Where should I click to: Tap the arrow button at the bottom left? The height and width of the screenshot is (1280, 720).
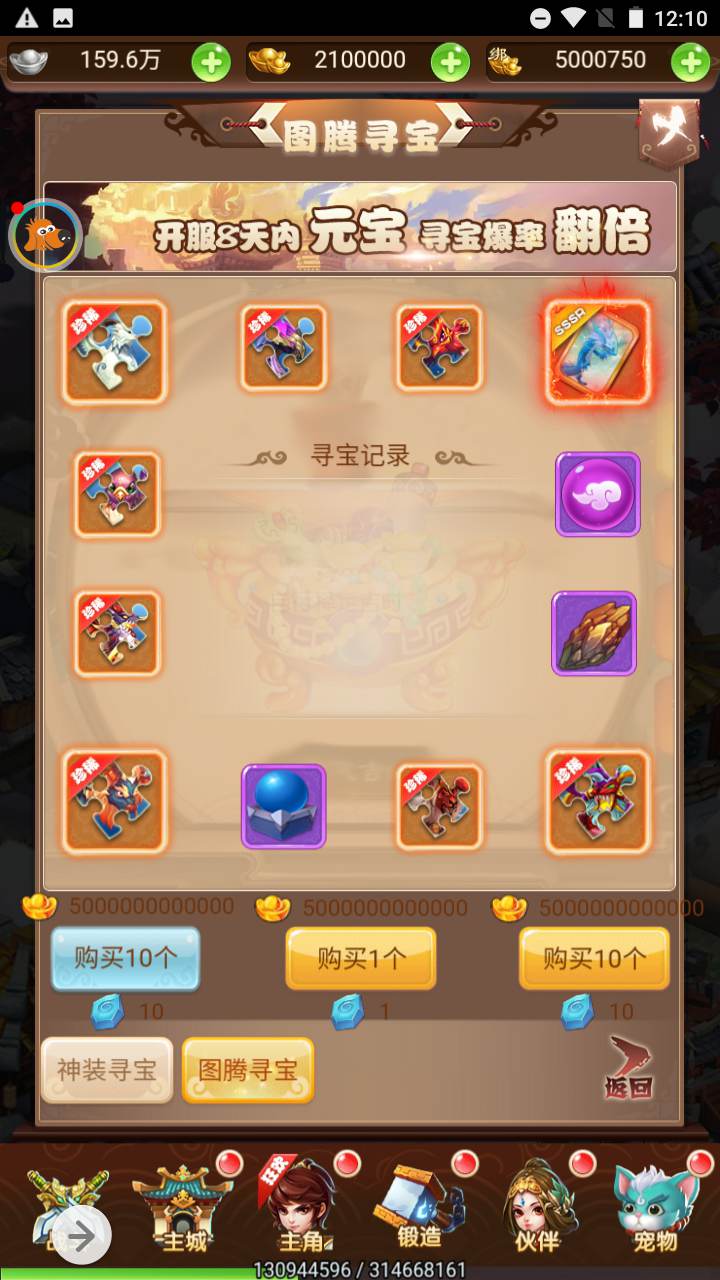click(x=81, y=1237)
